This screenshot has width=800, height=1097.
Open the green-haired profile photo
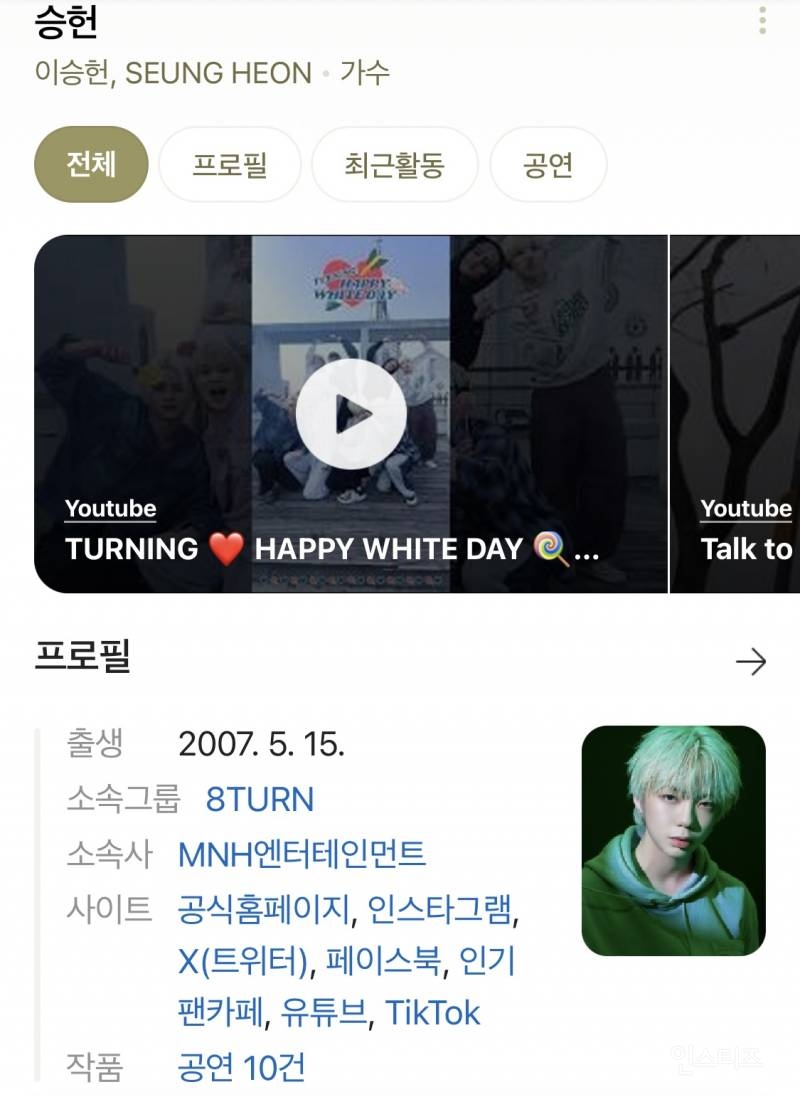tap(673, 840)
